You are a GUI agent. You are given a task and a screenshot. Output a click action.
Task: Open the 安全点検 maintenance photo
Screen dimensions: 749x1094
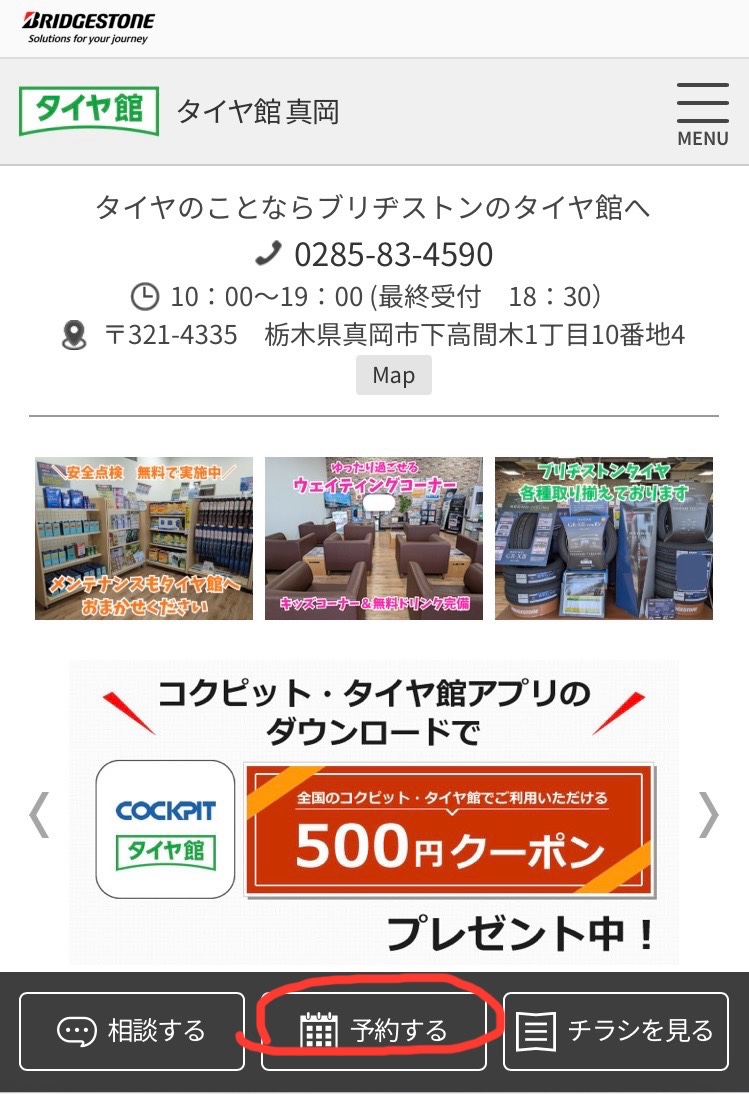pyautogui.click(x=144, y=538)
